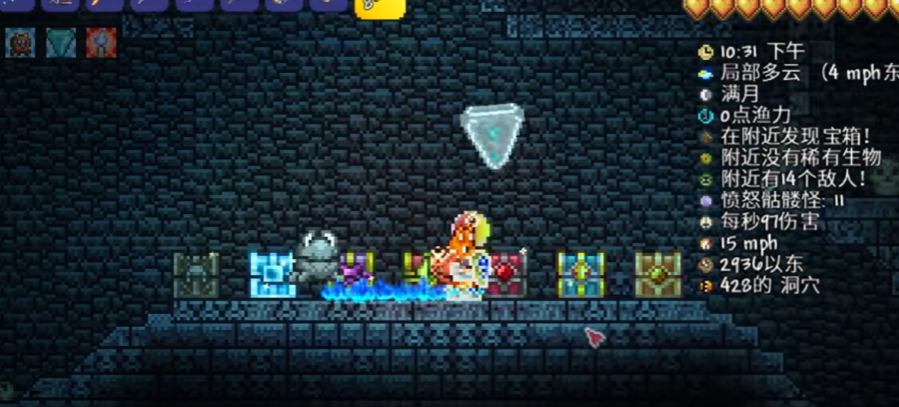Open the blue and gold hallowed chest
The height and width of the screenshot is (407, 899).
pyautogui.click(x=580, y=274)
